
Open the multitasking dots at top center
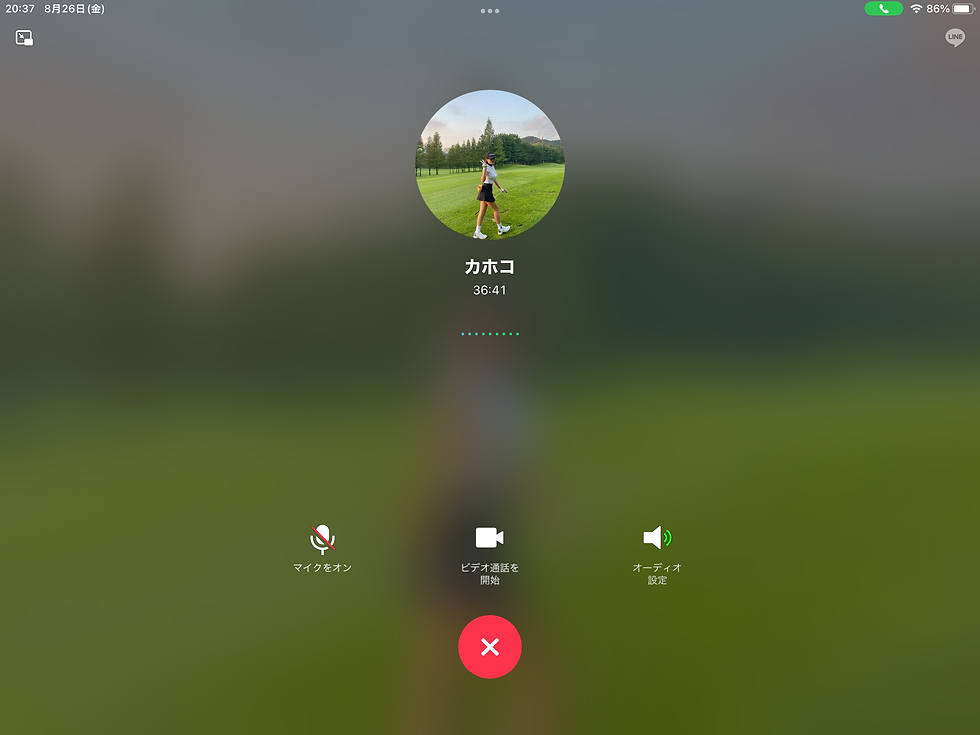click(x=489, y=11)
